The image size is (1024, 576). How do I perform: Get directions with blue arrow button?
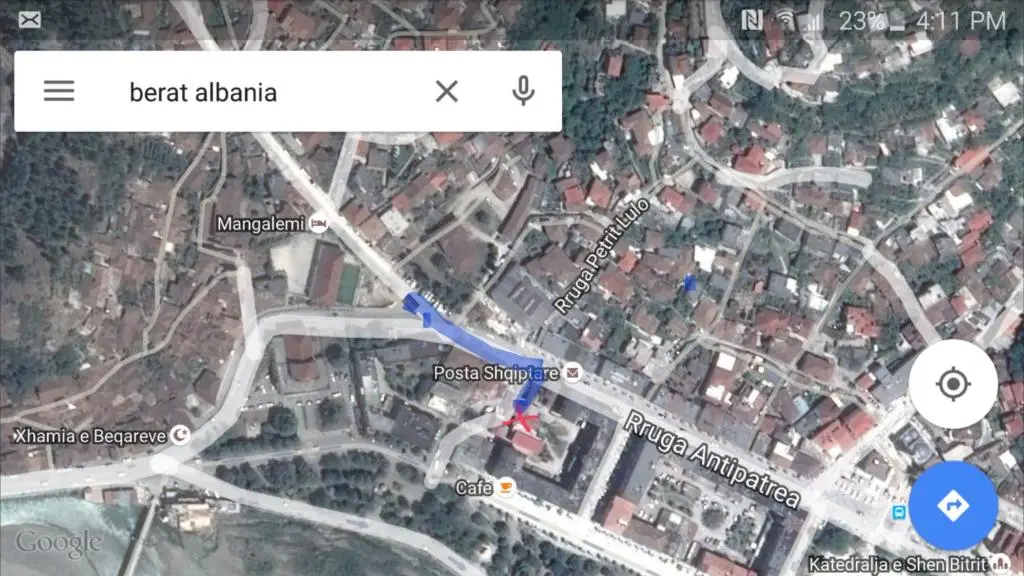pos(952,505)
